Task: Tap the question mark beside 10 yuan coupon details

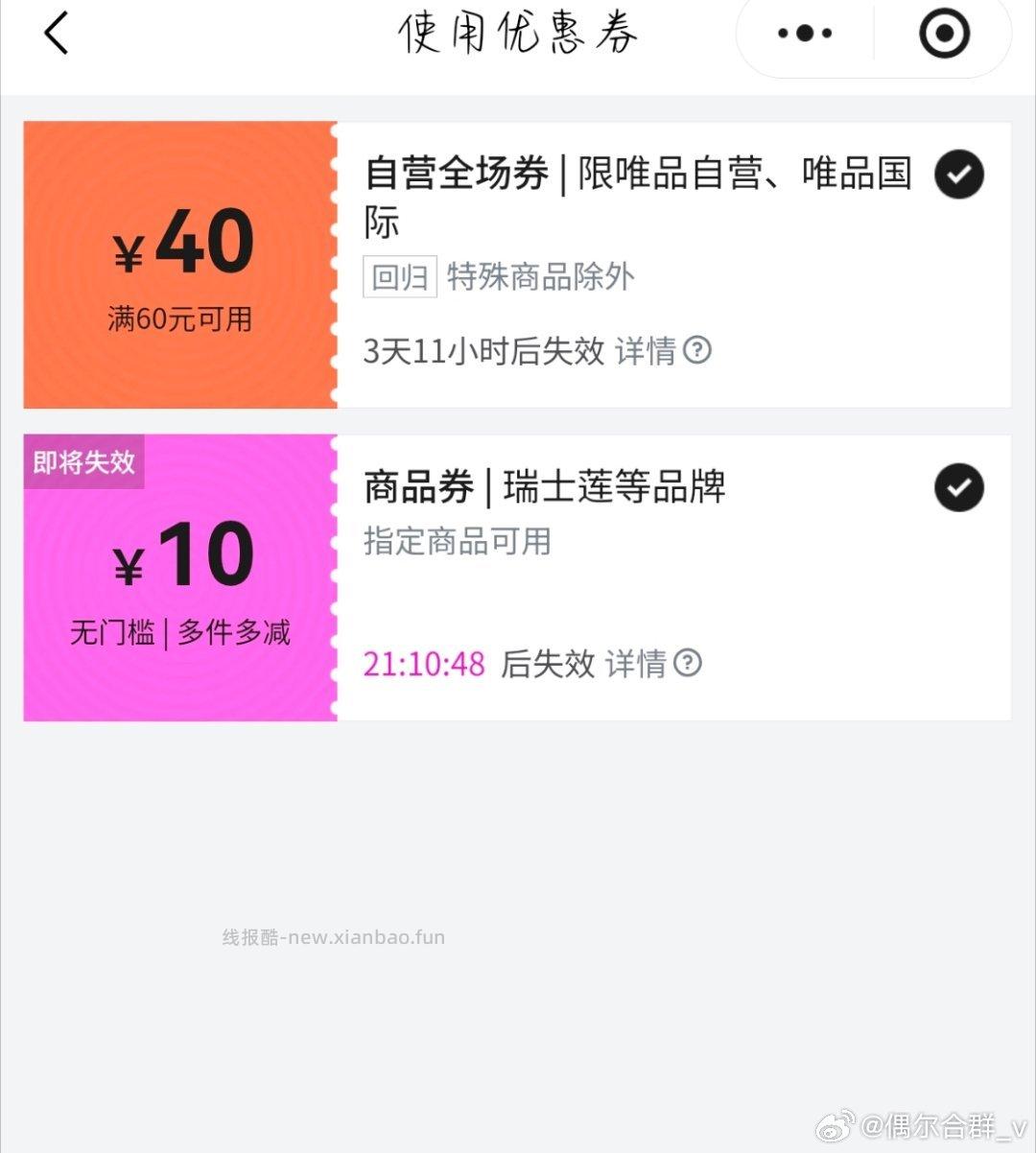Action: 686,664
